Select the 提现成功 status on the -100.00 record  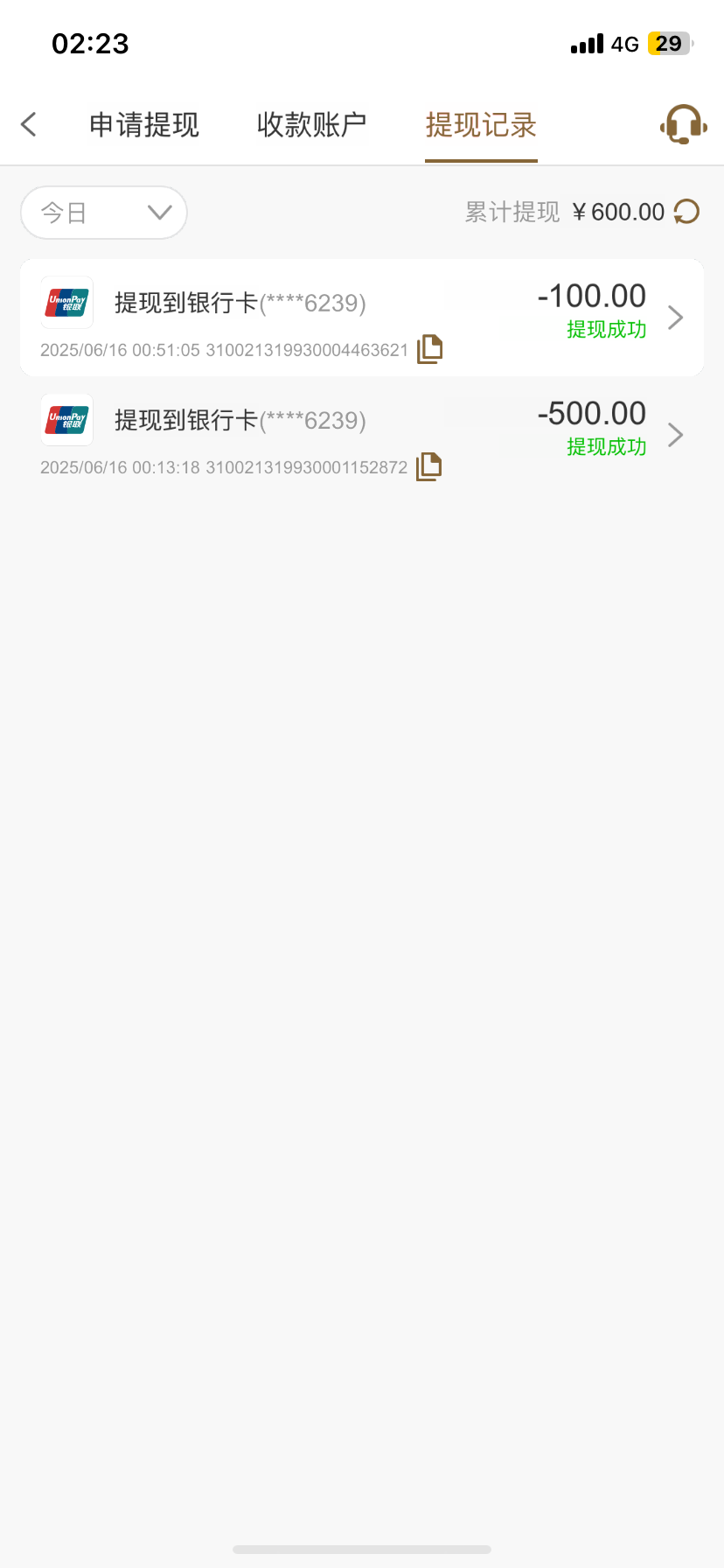(x=607, y=330)
